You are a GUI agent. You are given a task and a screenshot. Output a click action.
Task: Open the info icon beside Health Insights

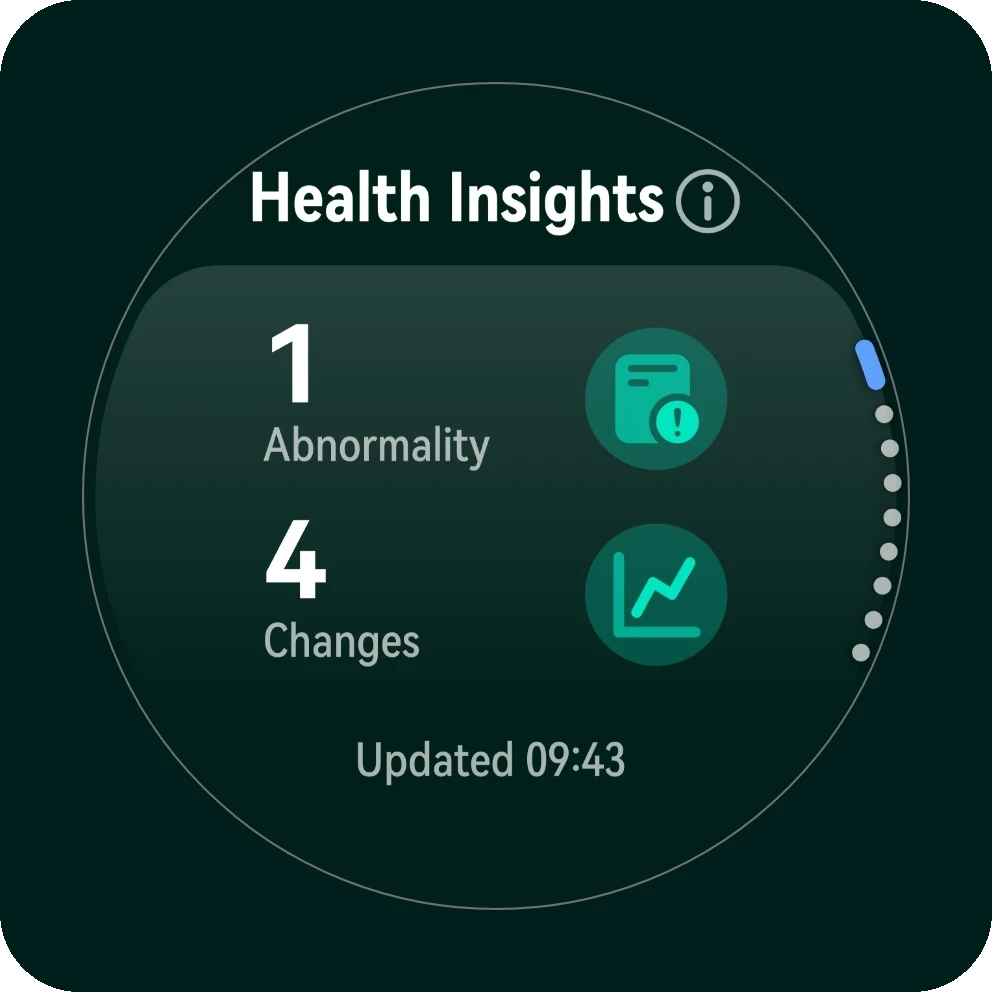point(707,203)
